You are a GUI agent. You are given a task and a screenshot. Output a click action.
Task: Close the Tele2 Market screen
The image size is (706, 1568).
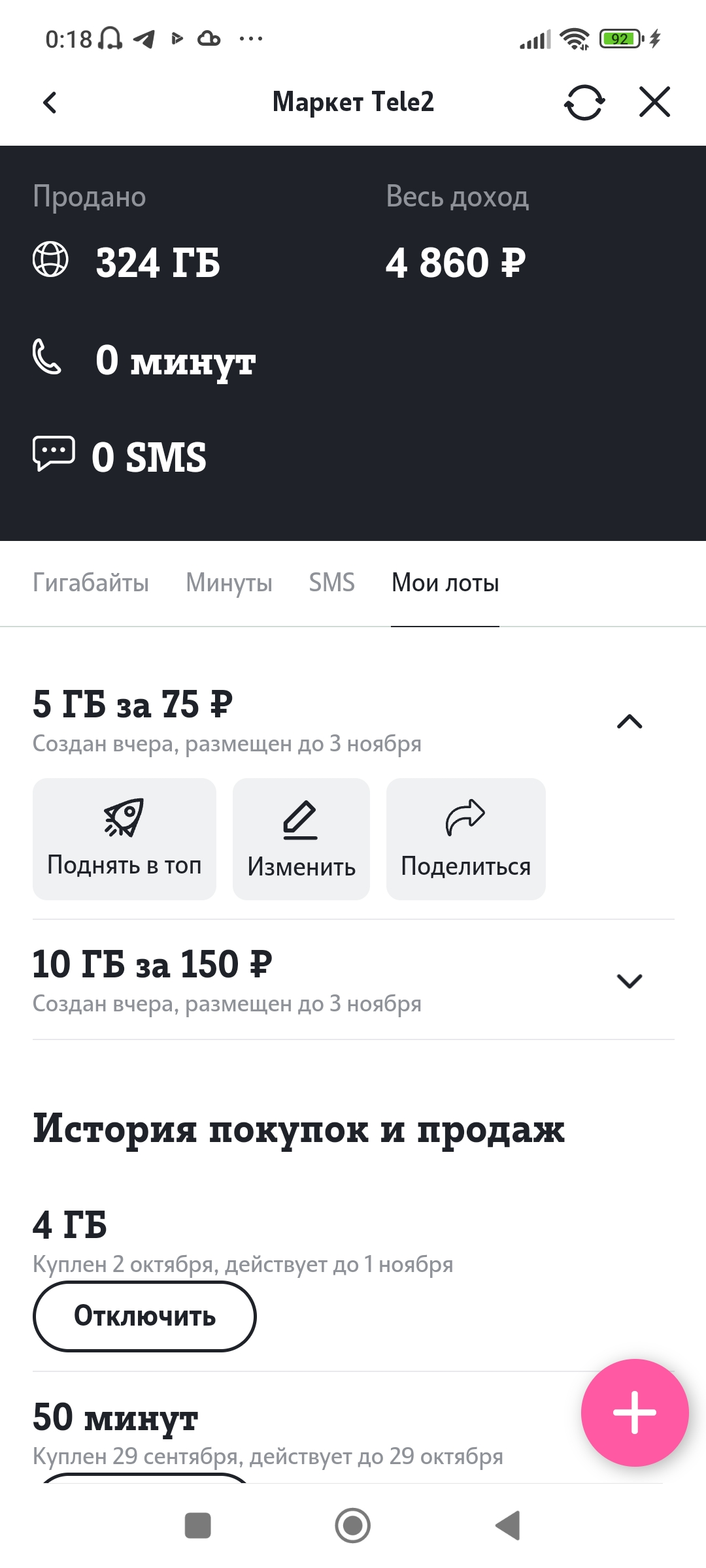(x=655, y=102)
